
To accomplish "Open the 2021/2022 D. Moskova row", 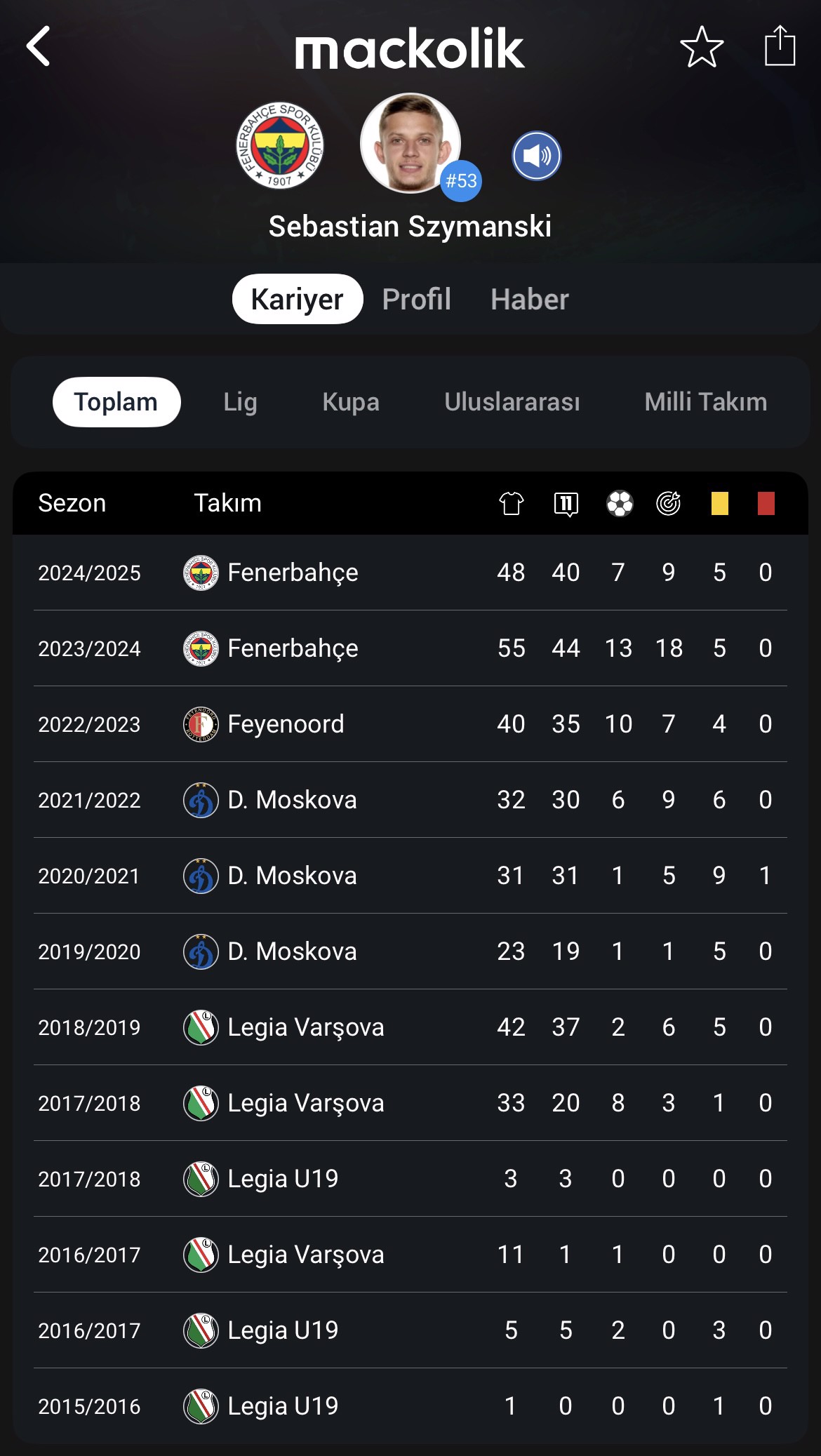I will (x=410, y=800).
